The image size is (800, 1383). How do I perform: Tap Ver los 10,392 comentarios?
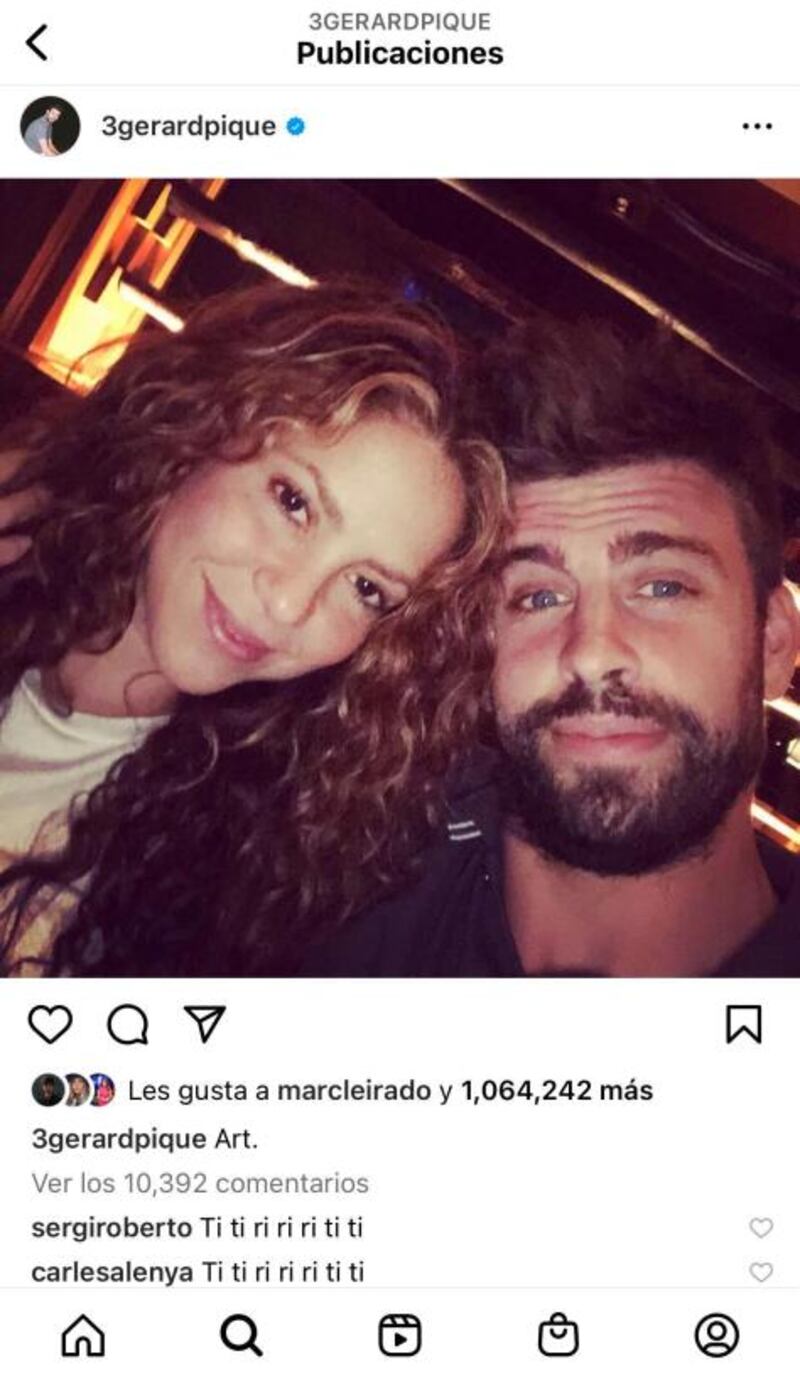pyautogui.click(x=200, y=1183)
